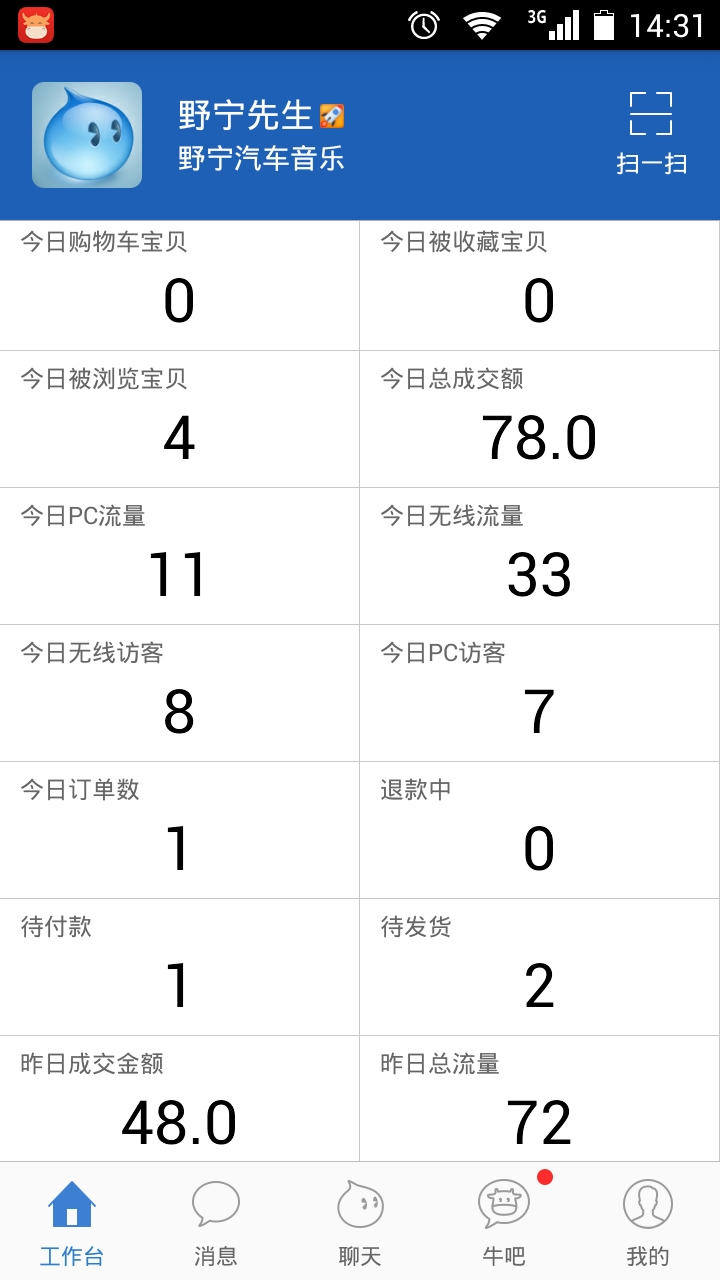Switch to the 聊天 tab
Image resolution: width=720 pixels, height=1280 pixels.
coord(360,1222)
